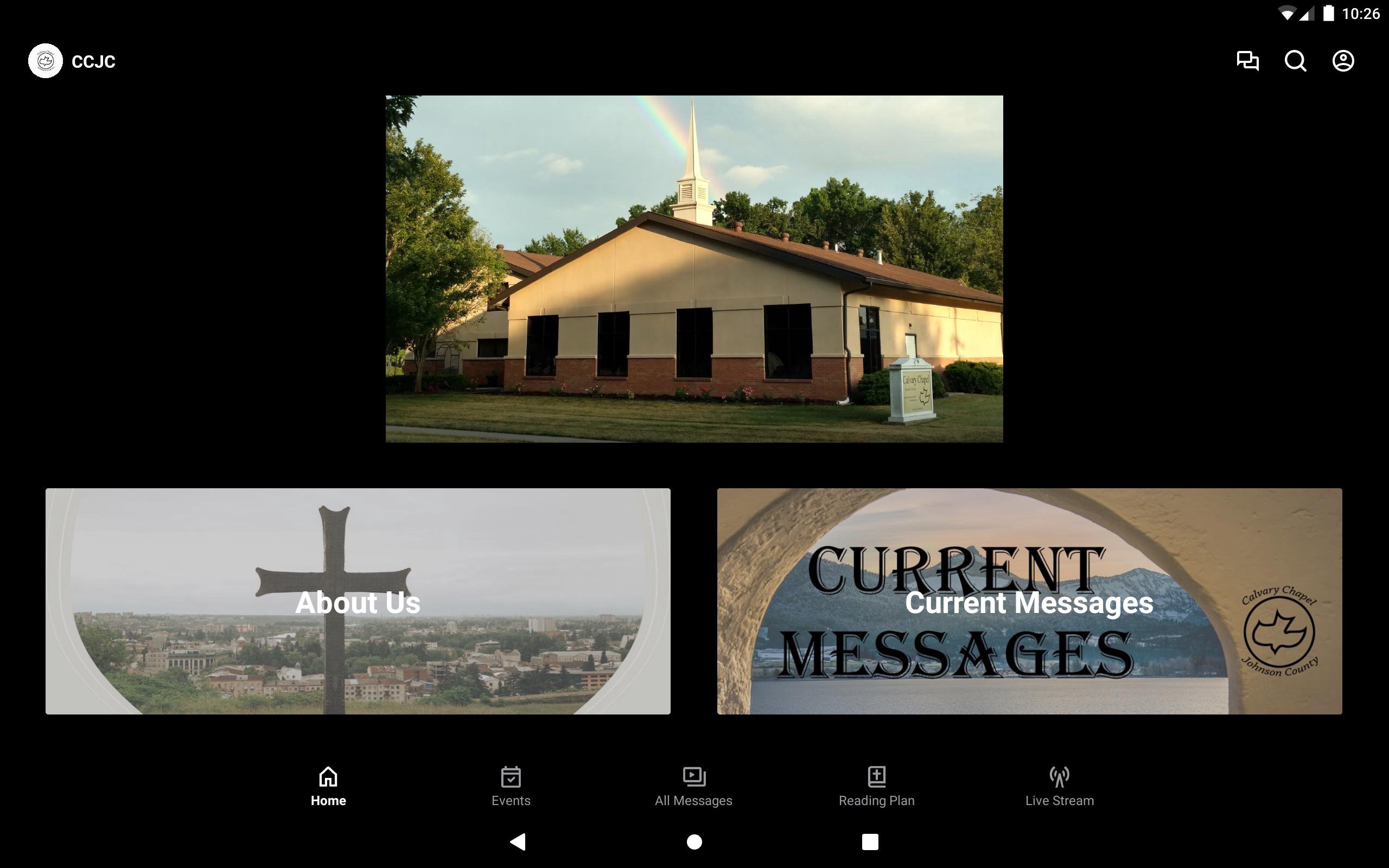This screenshot has height=868, width=1389.
Task: Open the Current Messages card
Action: point(1029,601)
